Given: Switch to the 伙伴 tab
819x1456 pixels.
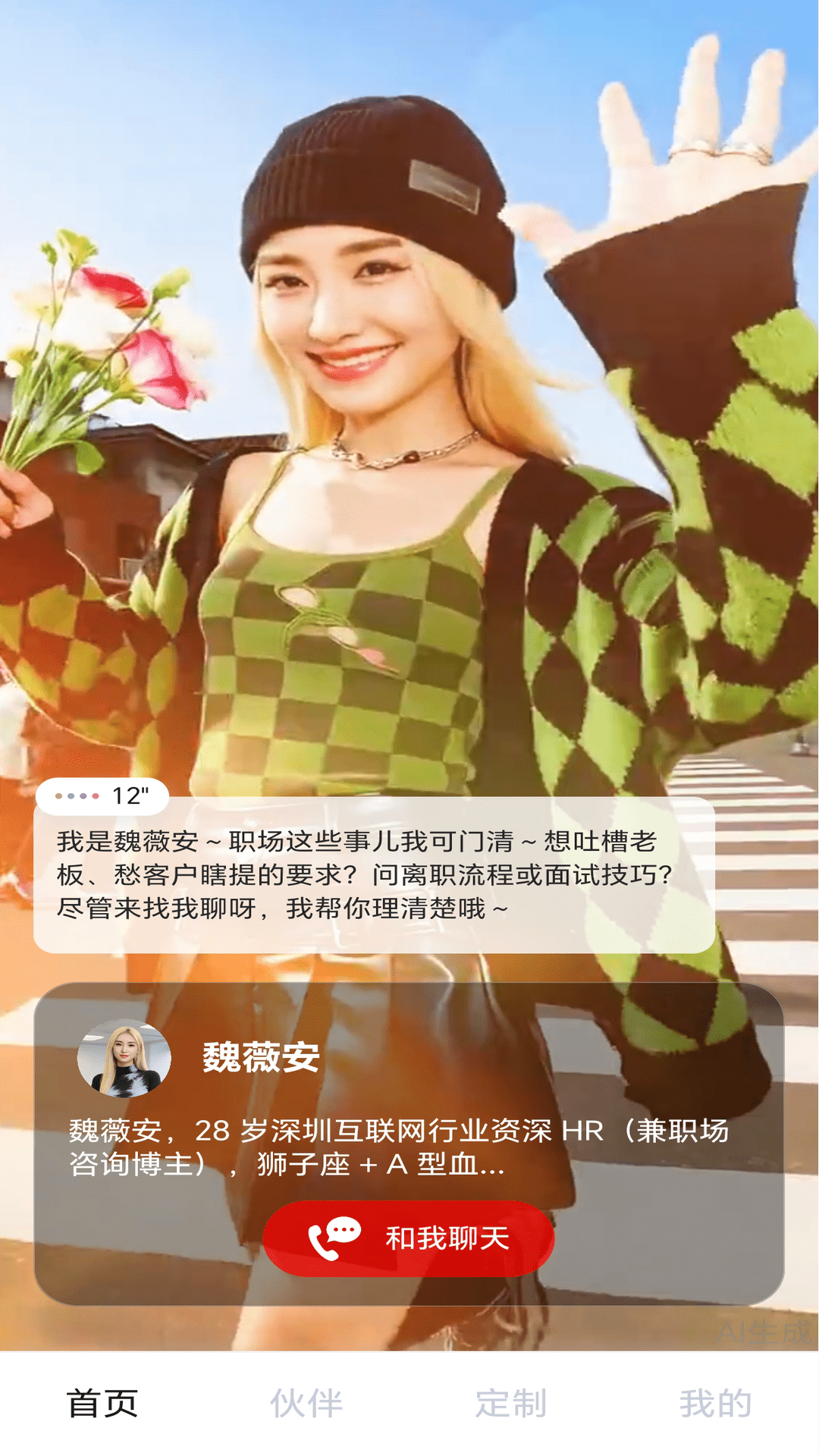Looking at the screenshot, I should tap(306, 1404).
